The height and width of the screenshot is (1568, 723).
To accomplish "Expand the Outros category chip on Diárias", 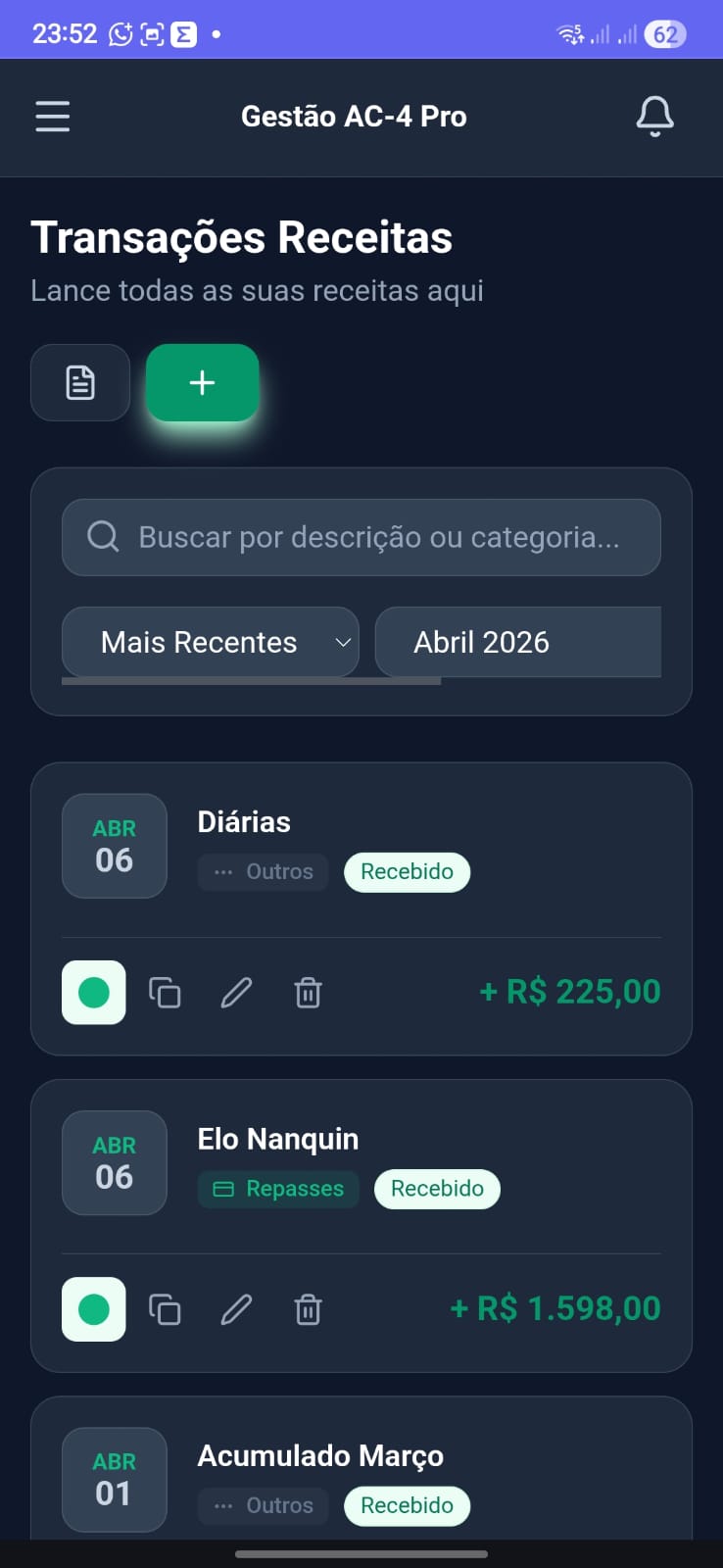I will [263, 871].
